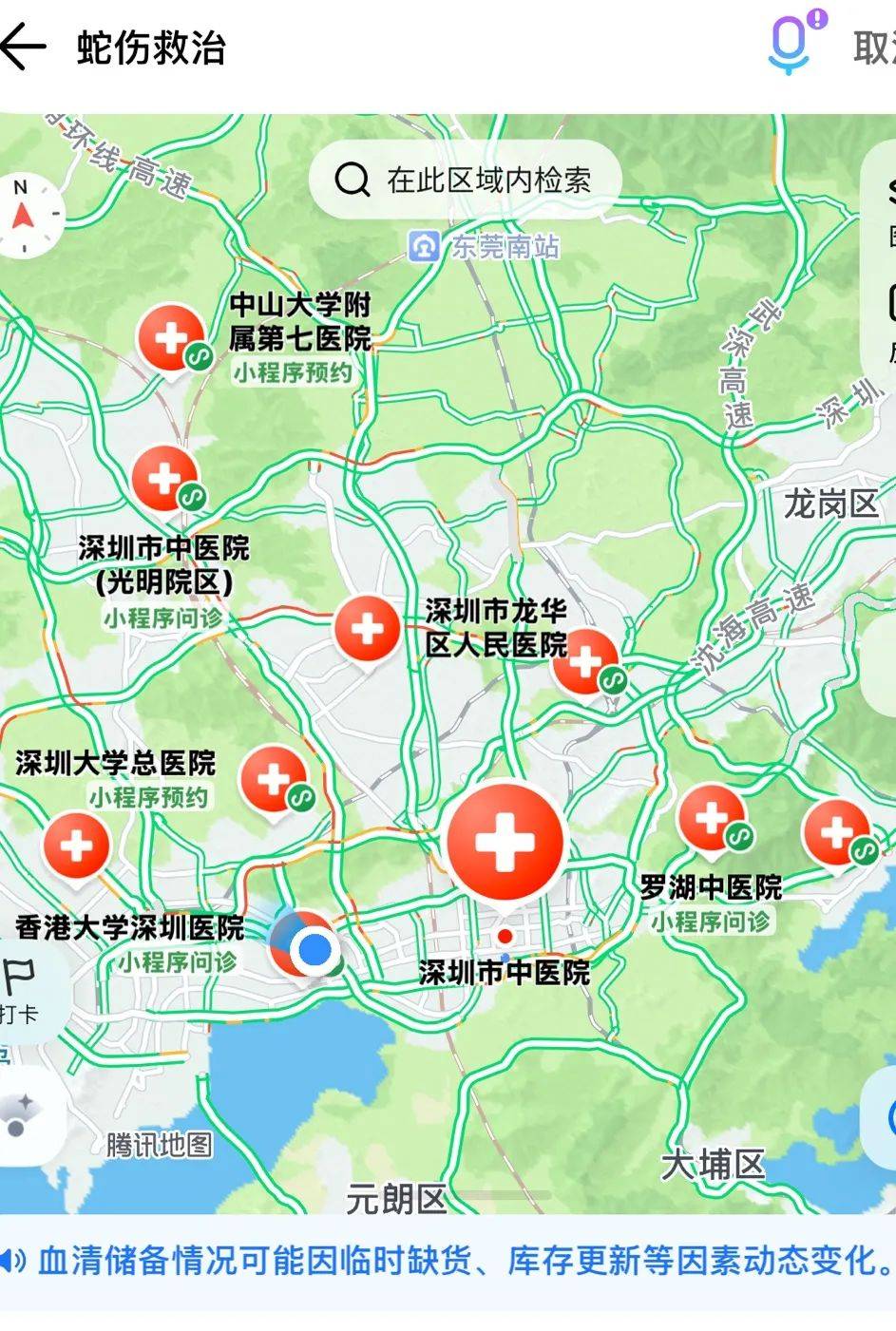Open 小程序问诊 for 香港大学深圳医院
Image resolution: width=896 pixels, height=1331 pixels.
pyautogui.click(x=178, y=962)
